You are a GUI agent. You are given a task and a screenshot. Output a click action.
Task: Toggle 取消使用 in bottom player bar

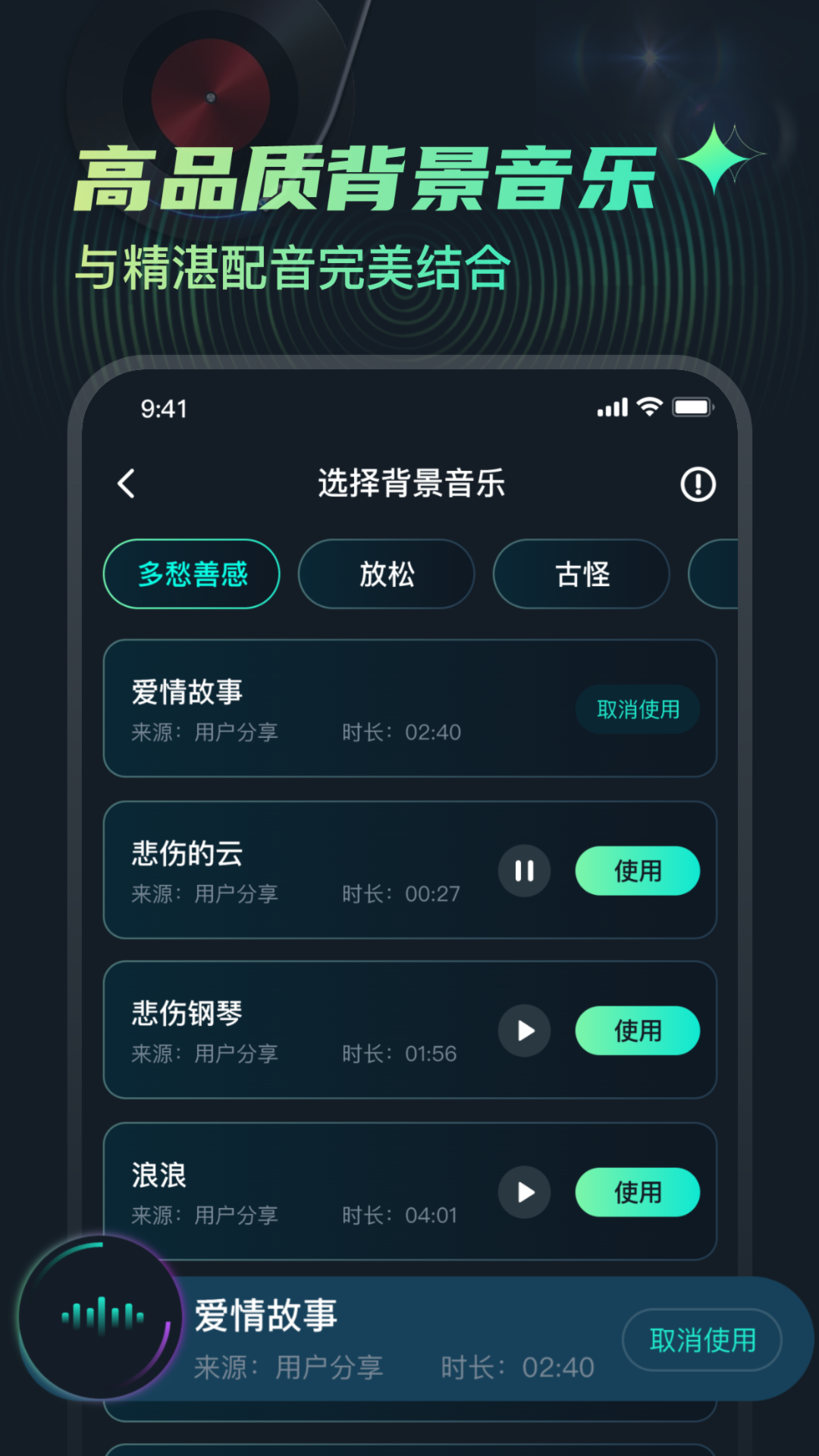pyautogui.click(x=701, y=1340)
